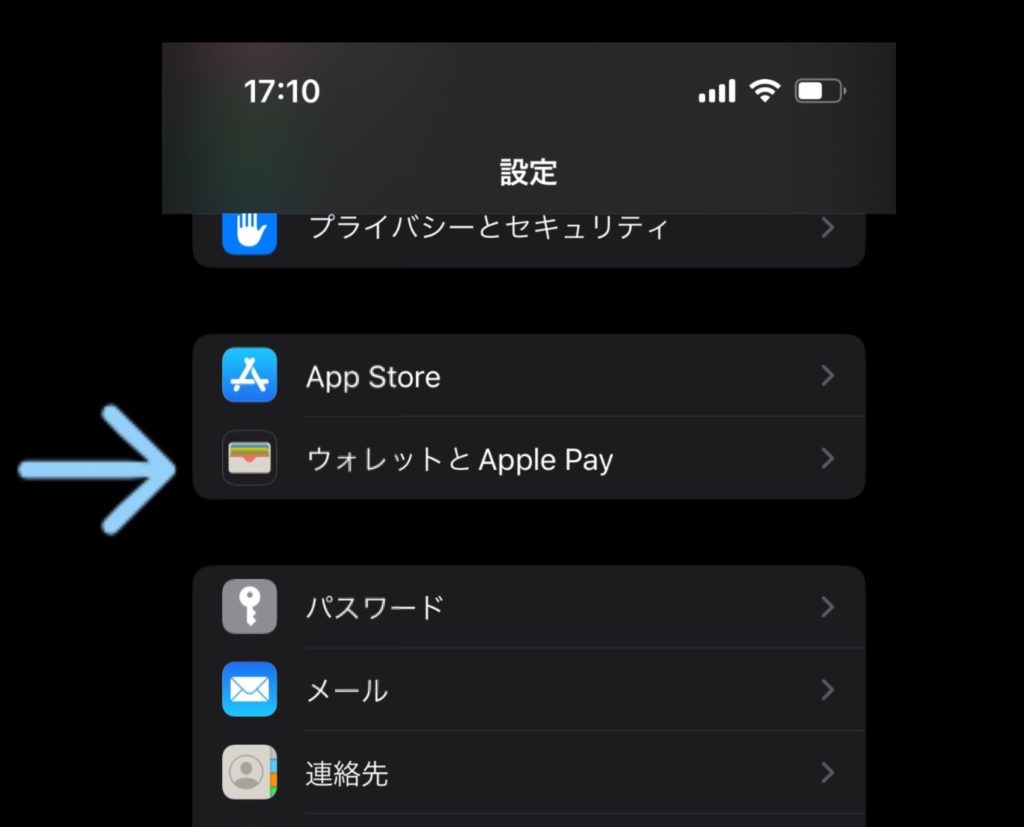Go to パスワード settings
This screenshot has width=1024, height=827.
coord(527,607)
